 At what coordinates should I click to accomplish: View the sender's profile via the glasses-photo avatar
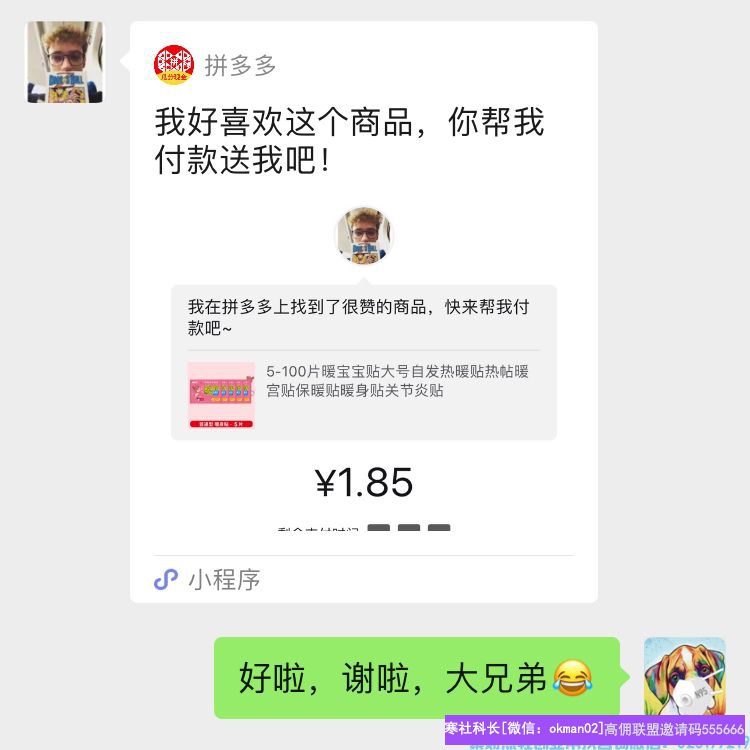point(64,62)
